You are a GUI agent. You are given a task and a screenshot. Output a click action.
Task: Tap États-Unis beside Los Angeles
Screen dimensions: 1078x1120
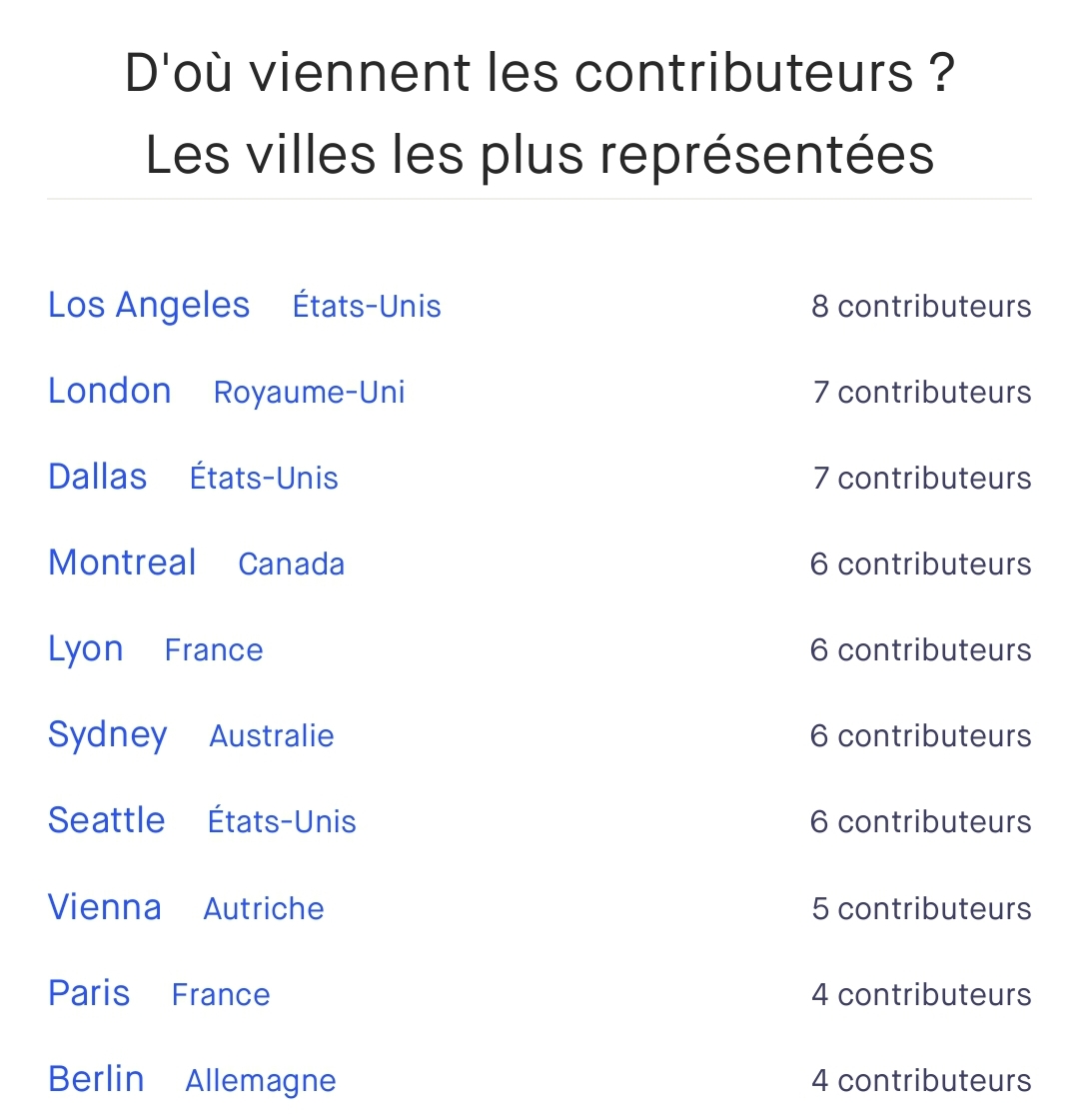click(x=367, y=307)
